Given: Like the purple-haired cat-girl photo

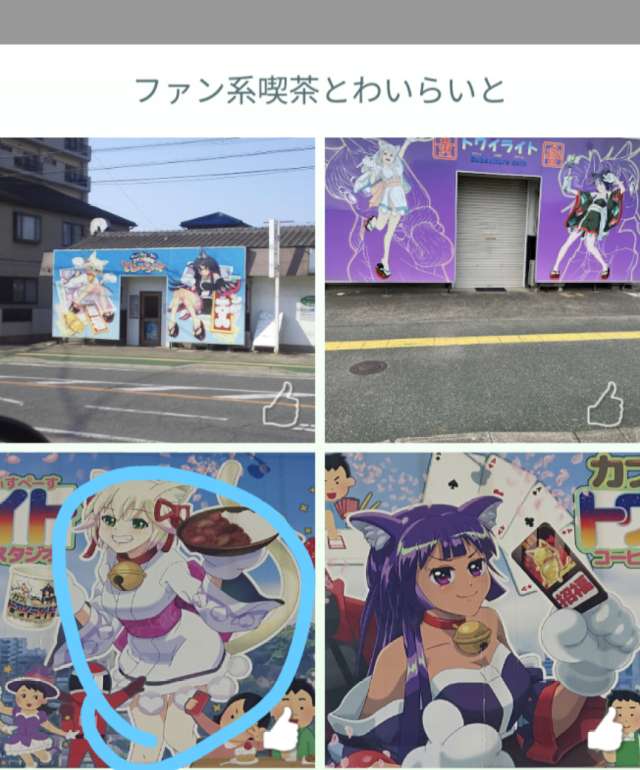Looking at the screenshot, I should [605, 733].
